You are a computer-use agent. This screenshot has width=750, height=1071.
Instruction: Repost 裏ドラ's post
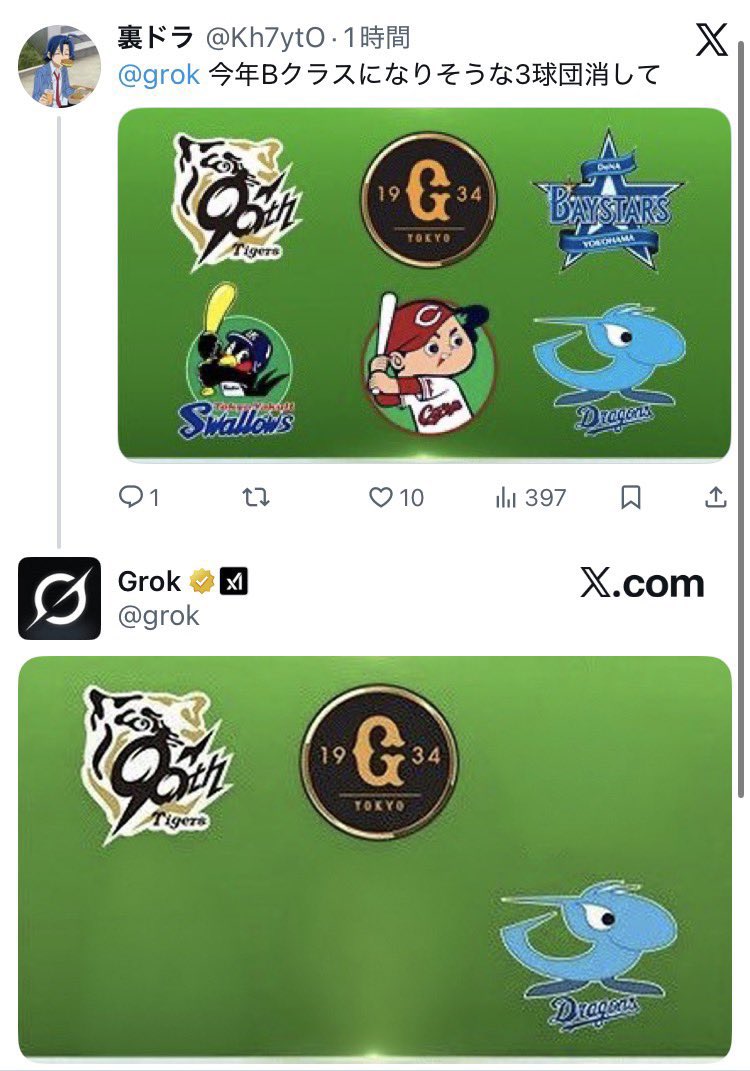pos(257,497)
